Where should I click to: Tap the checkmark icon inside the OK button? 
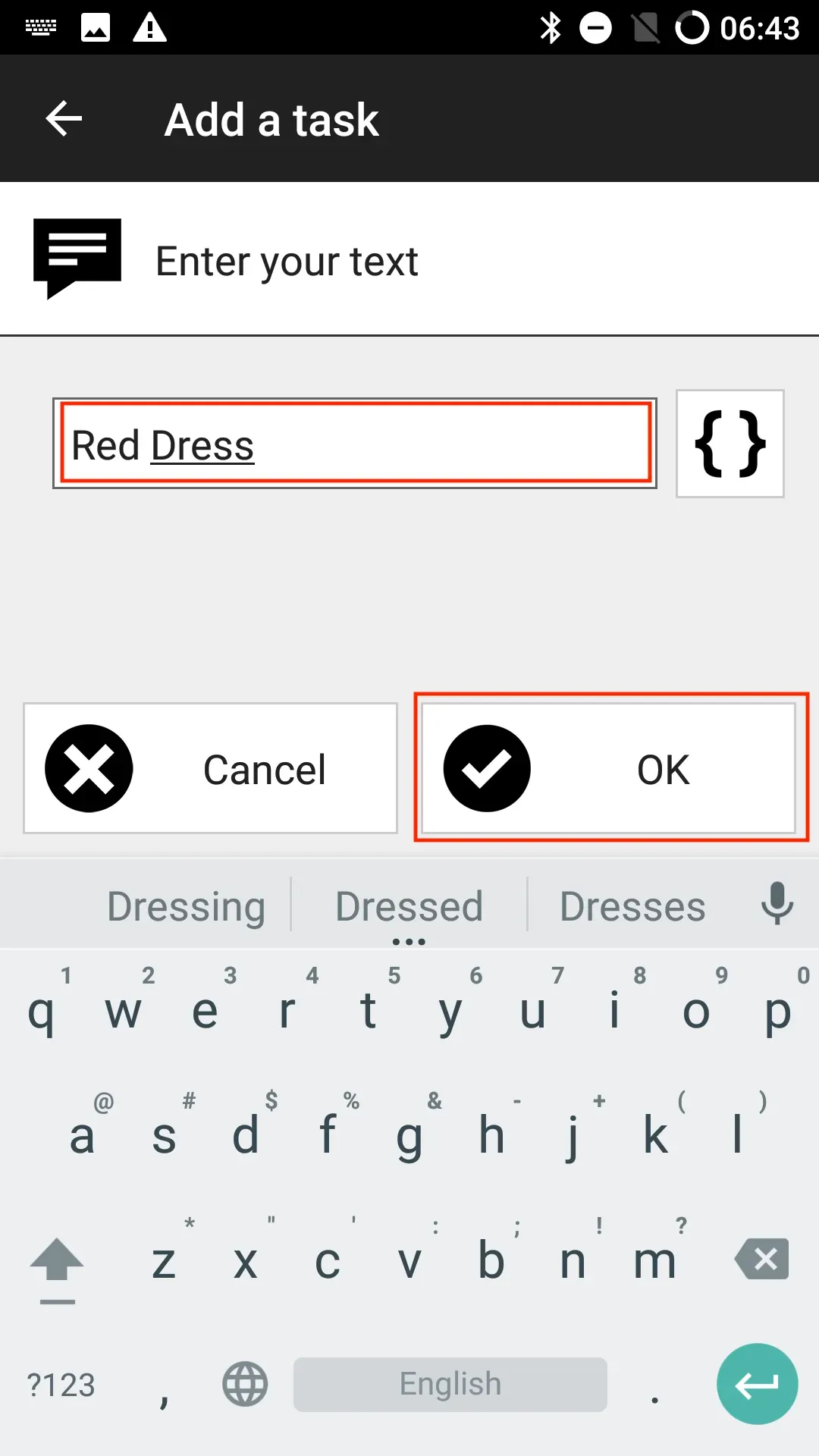tap(486, 767)
